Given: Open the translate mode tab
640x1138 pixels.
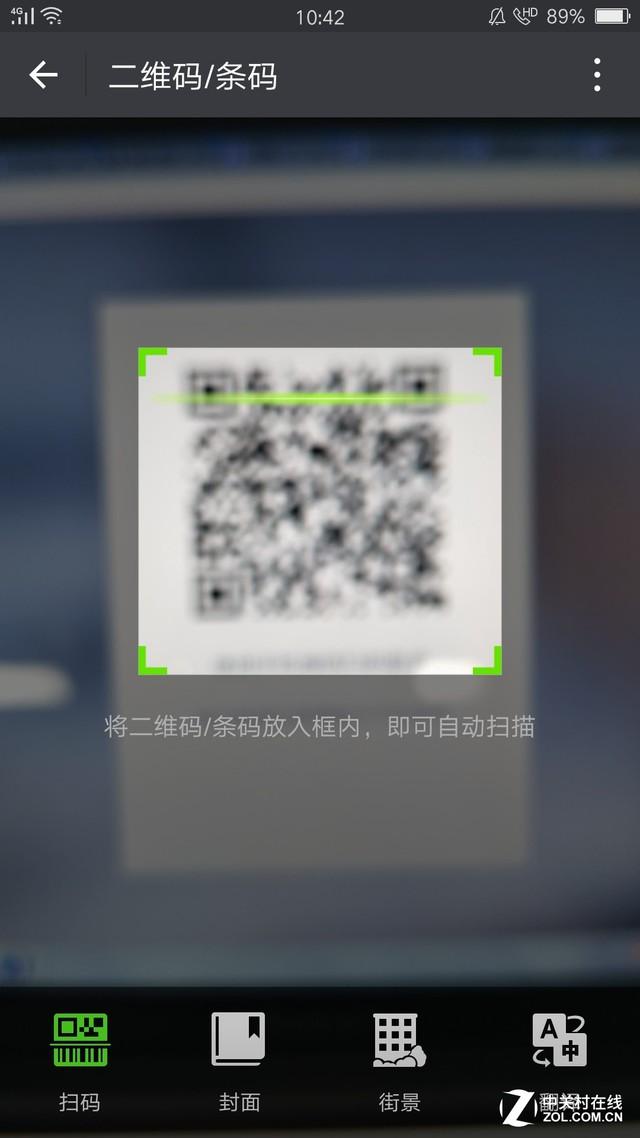Looking at the screenshot, I should [x=559, y=1061].
